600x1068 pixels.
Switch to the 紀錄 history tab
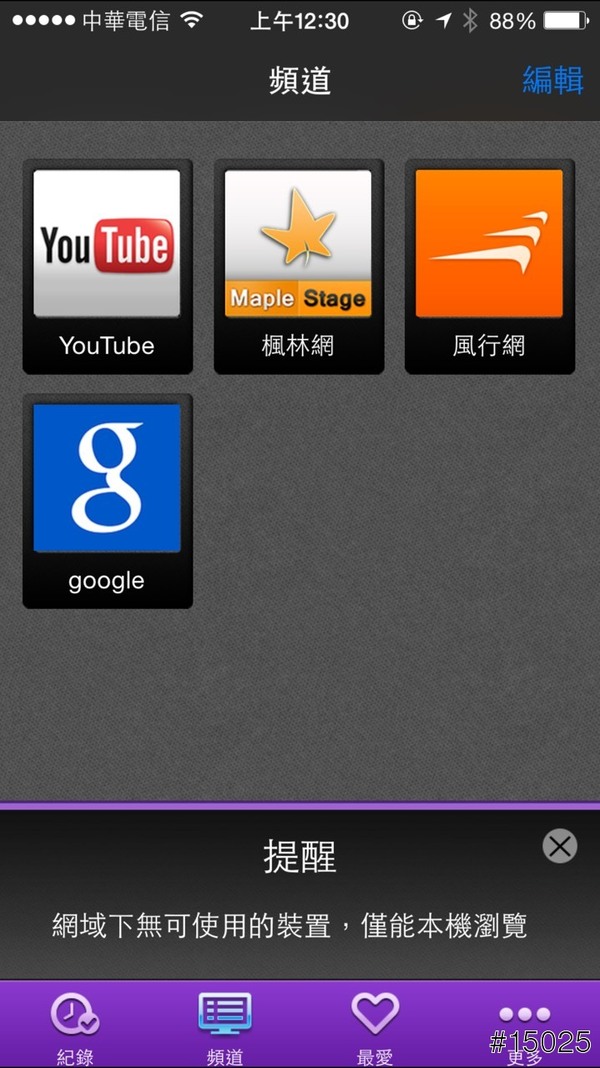click(x=75, y=1026)
